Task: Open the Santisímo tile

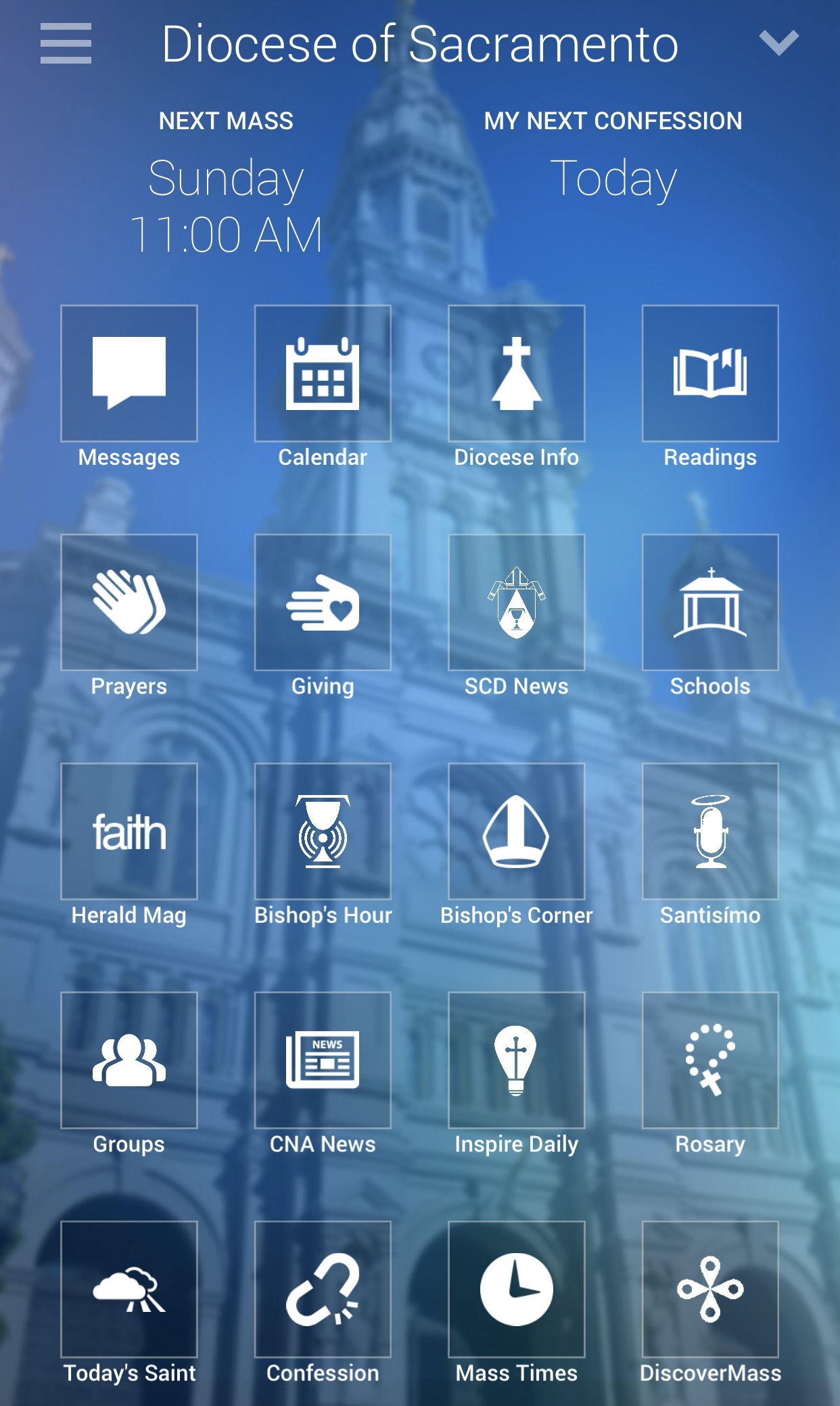Action: tap(710, 832)
